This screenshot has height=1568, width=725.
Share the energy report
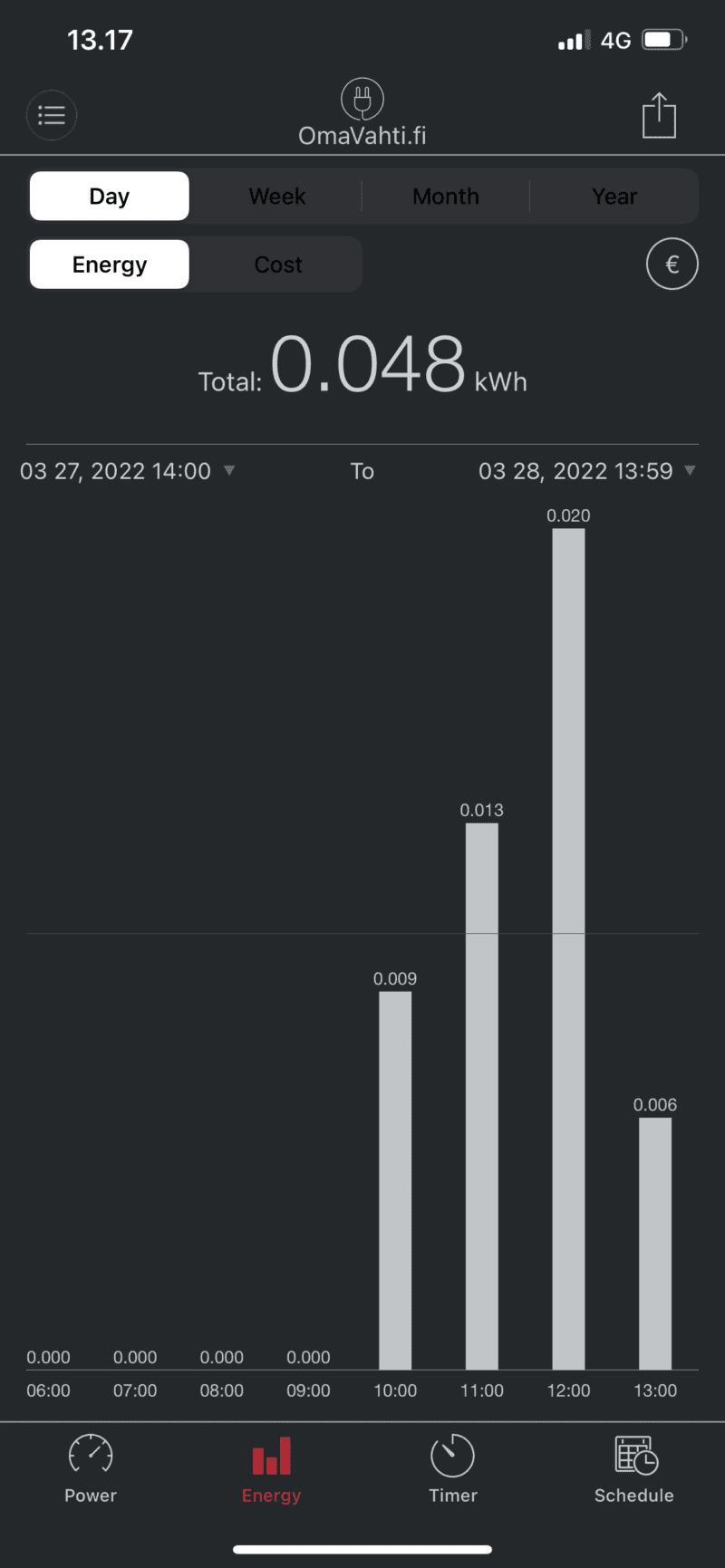coord(659,116)
